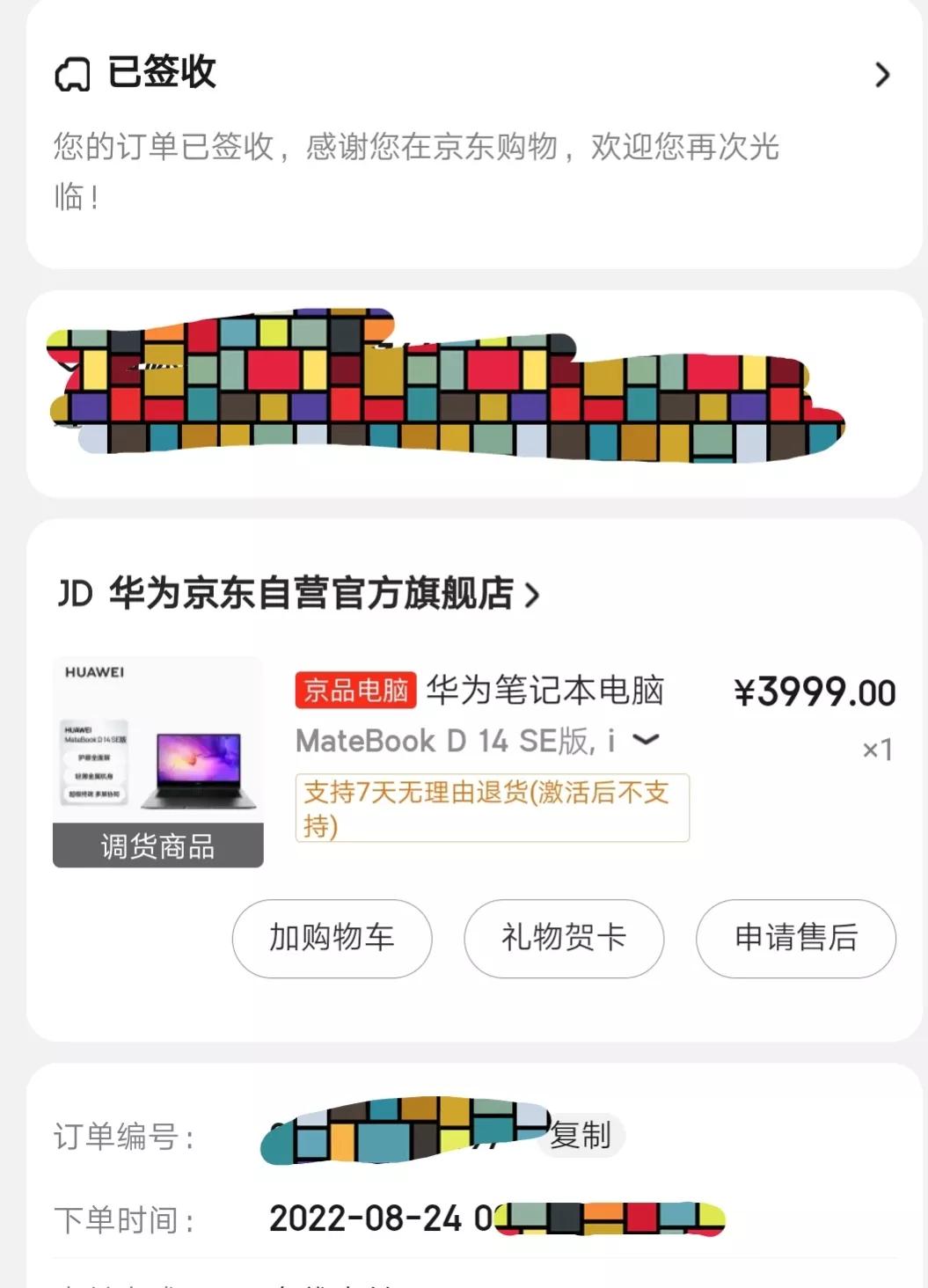Image resolution: width=928 pixels, height=1288 pixels.
Task: Expand the MateBook D 14 SE spec dropdown
Action: 649,740
